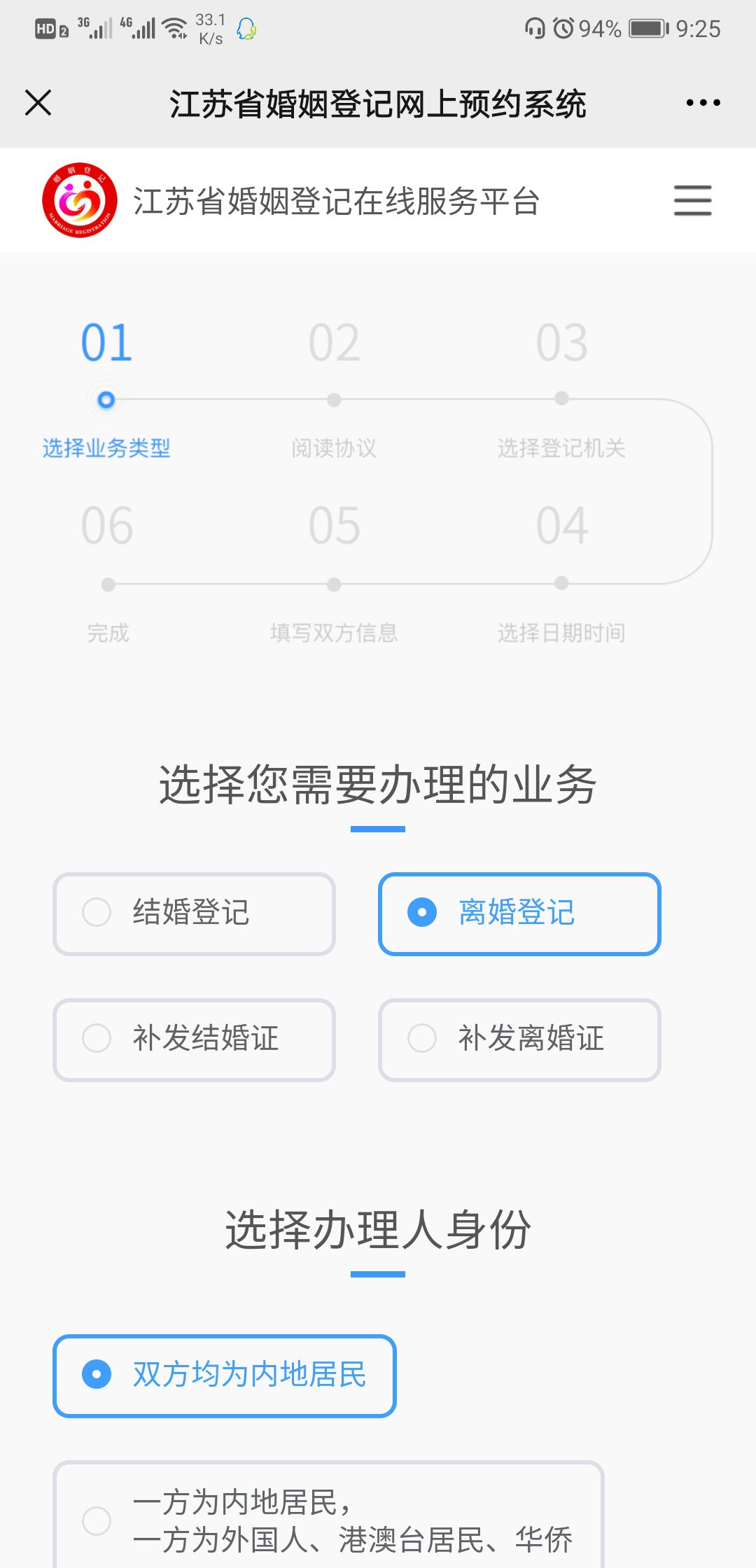Select 离婚登记 business type
756x1568 pixels.
[519, 913]
